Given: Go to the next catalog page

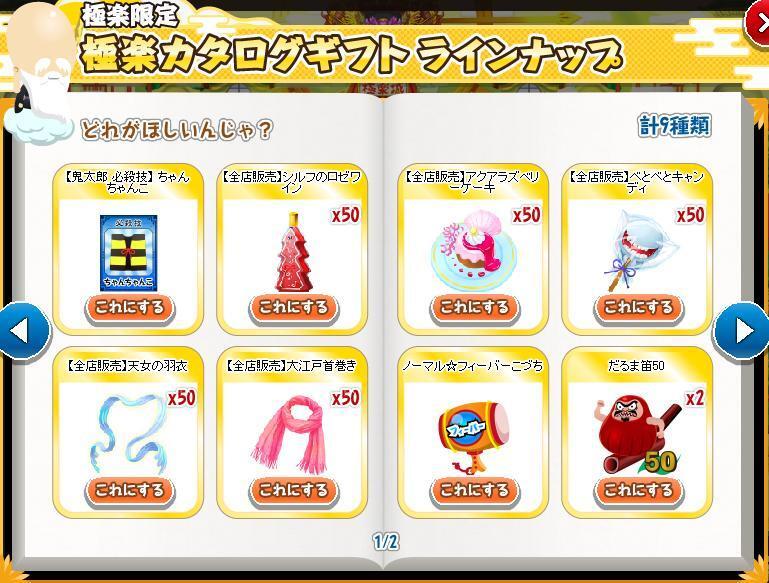Looking at the screenshot, I should click(x=740, y=332).
